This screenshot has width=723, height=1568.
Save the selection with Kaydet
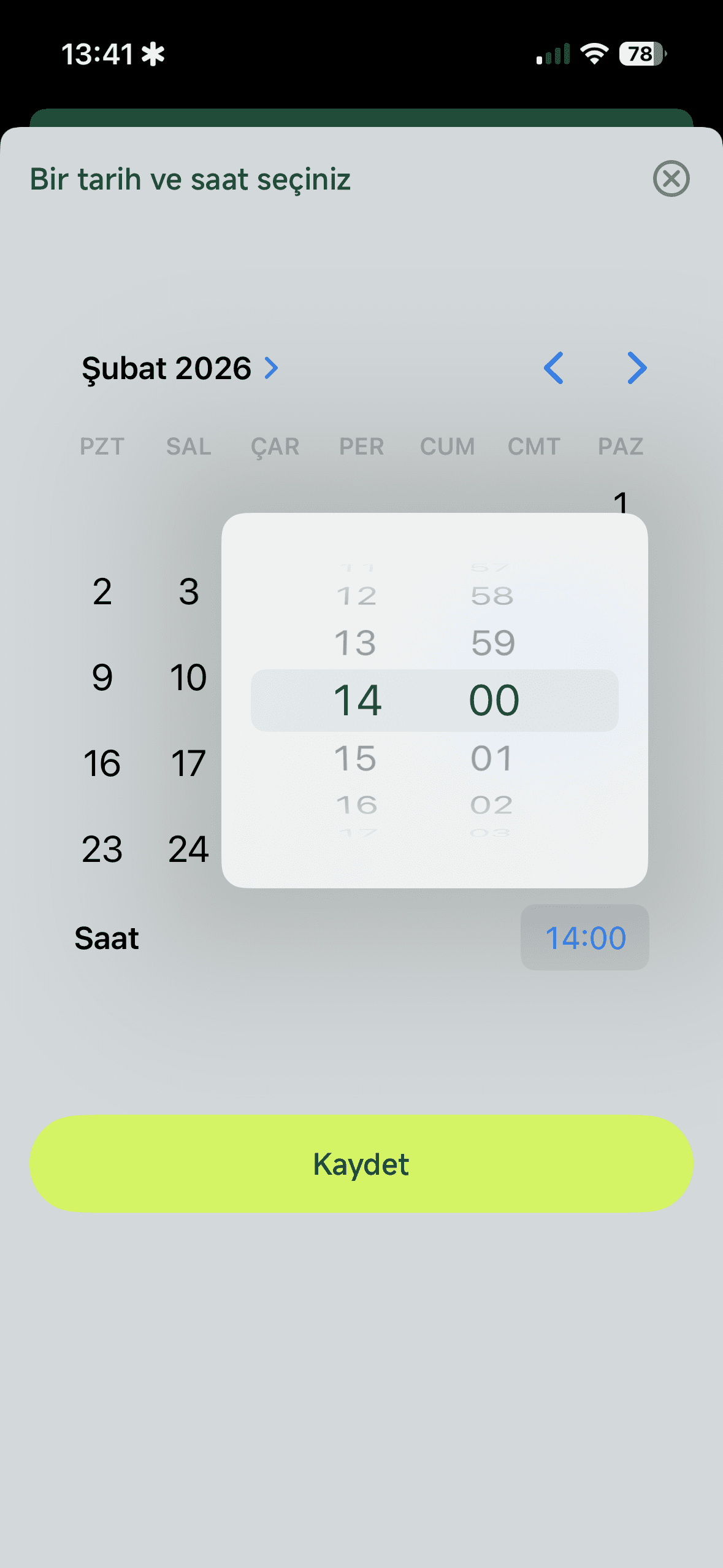(361, 1164)
